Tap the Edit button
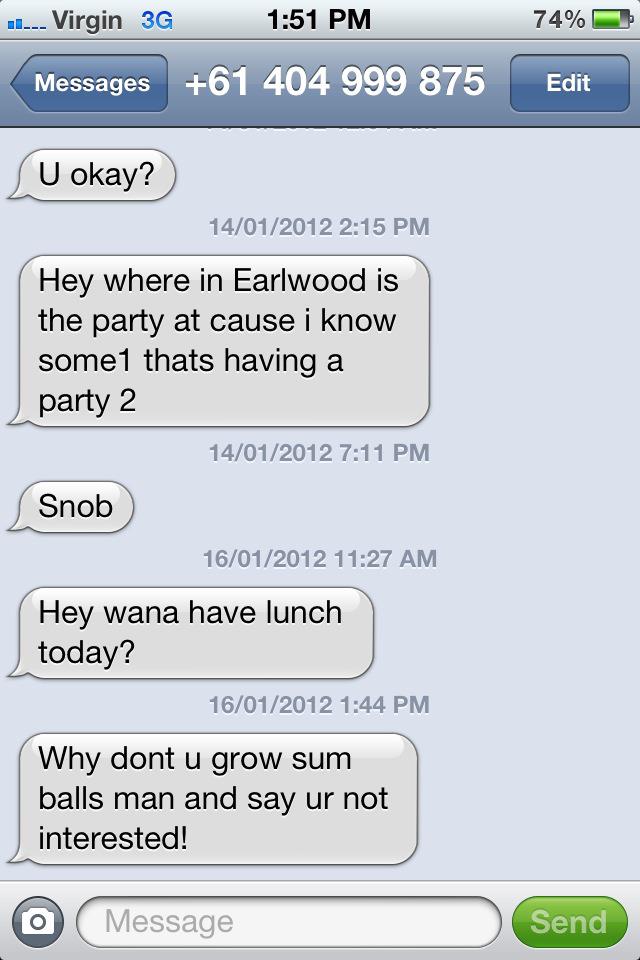 coord(567,83)
